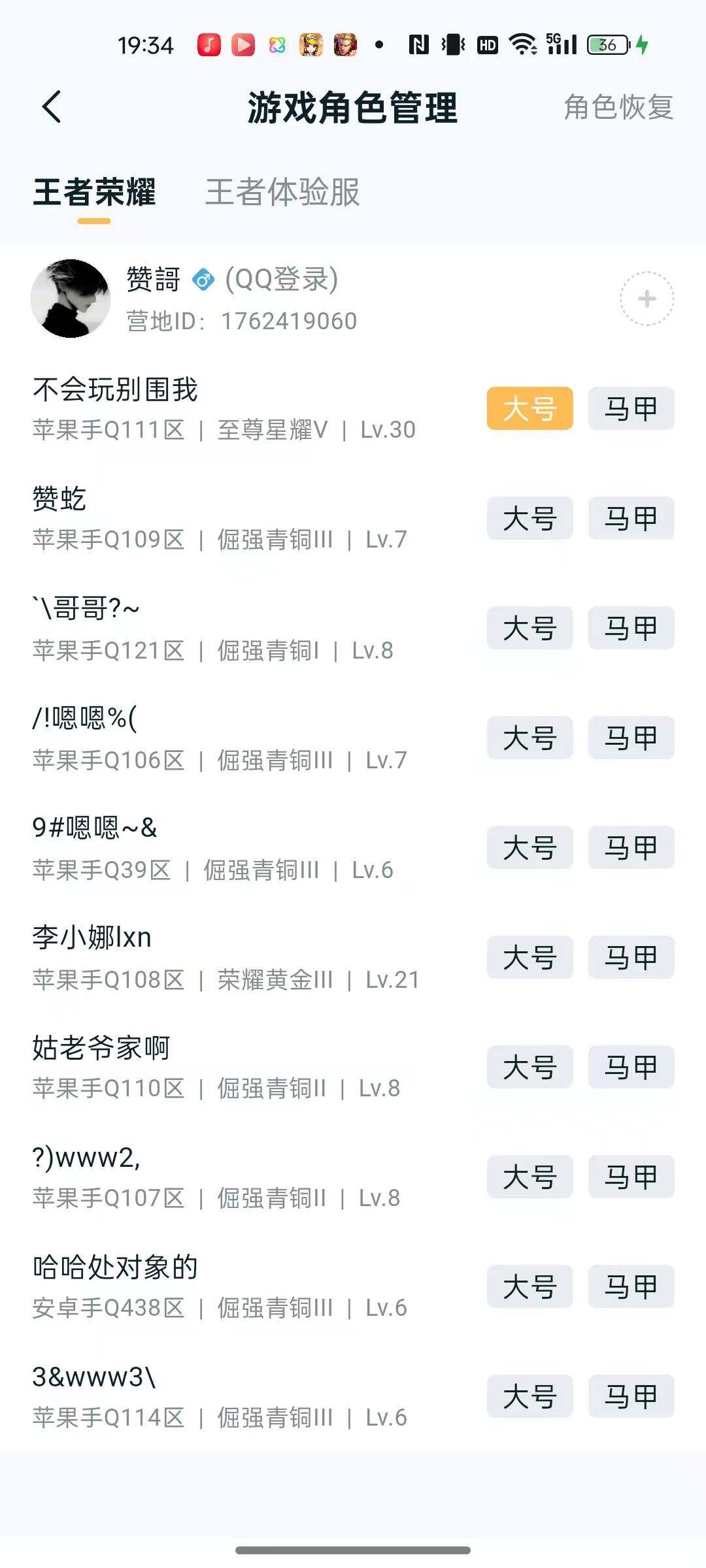Click the male gender icon beside 赞謌

click(x=203, y=280)
